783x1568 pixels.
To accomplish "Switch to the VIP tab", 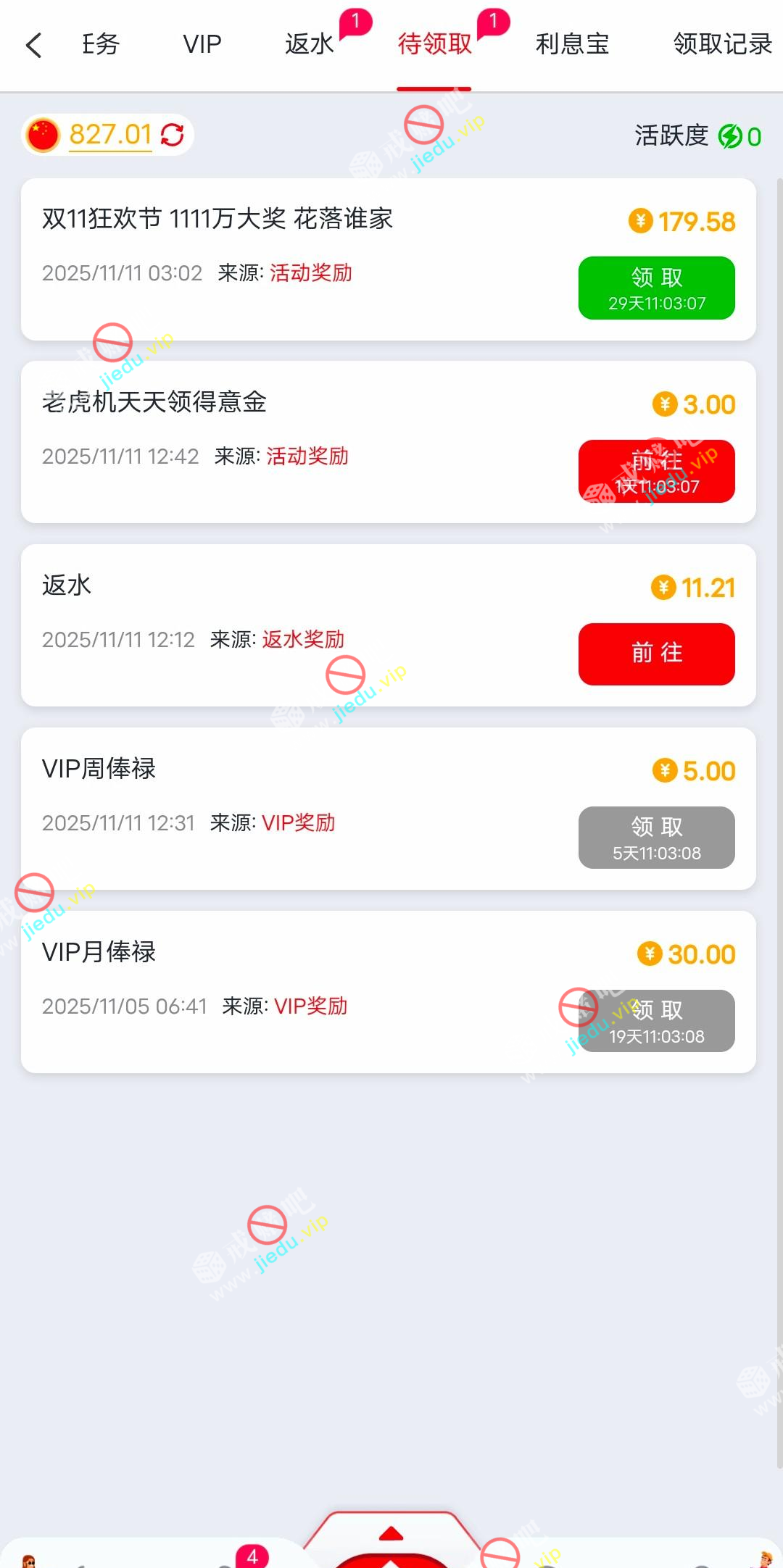I will 202,45.
